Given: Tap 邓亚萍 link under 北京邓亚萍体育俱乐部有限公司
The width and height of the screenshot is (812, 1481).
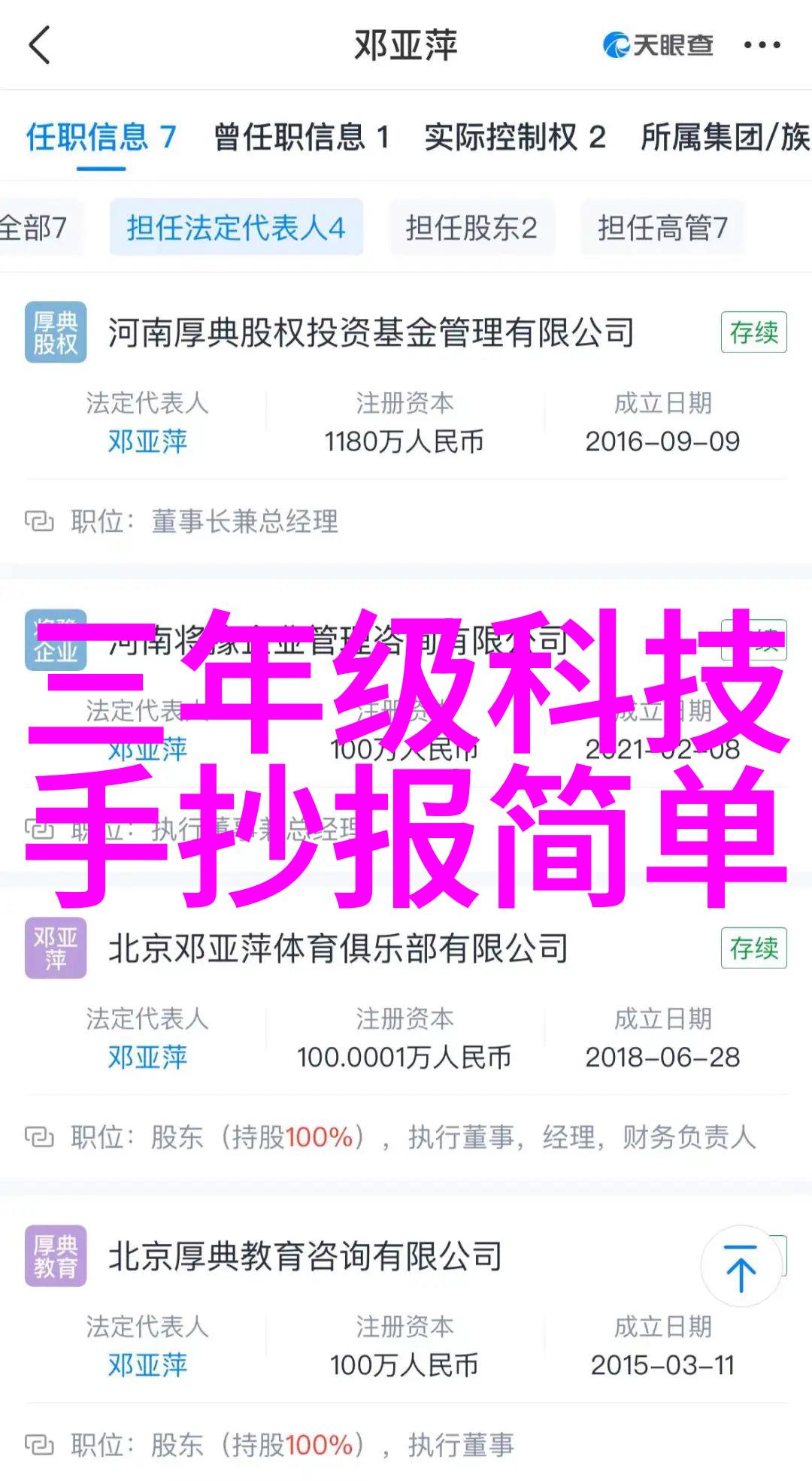Looking at the screenshot, I should 147,1058.
